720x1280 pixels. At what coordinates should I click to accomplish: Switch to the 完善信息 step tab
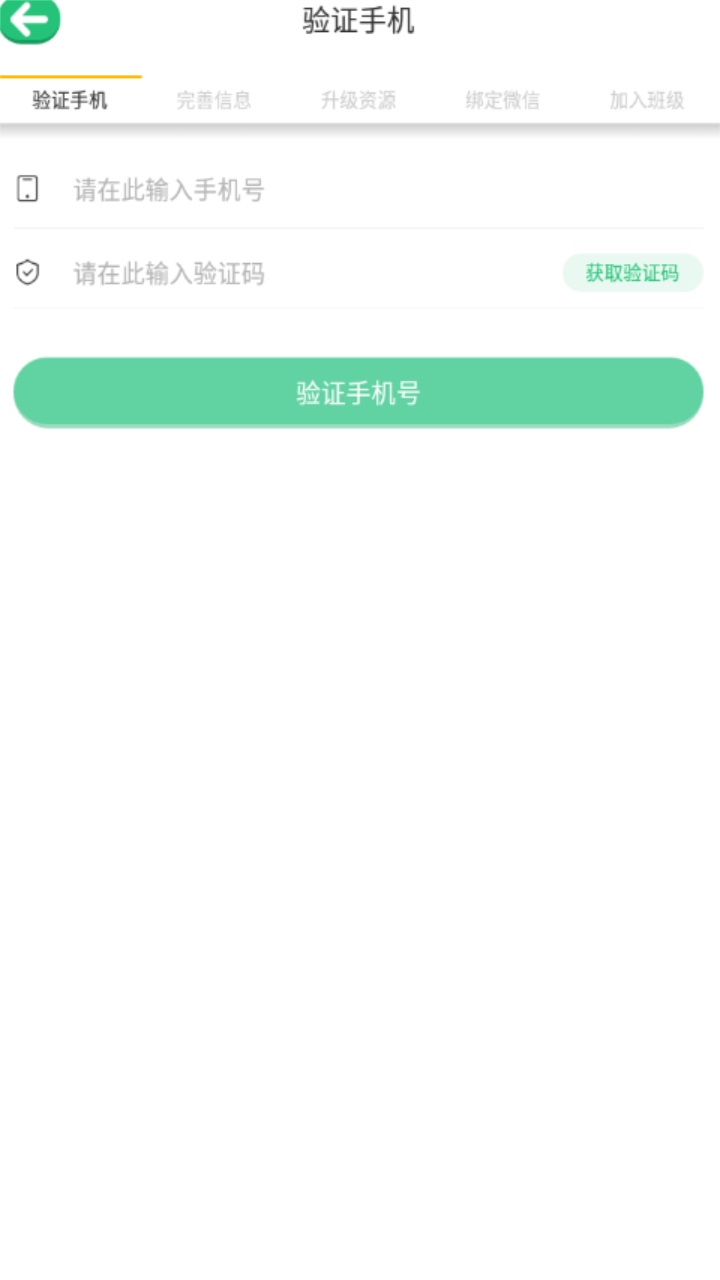(x=214, y=100)
